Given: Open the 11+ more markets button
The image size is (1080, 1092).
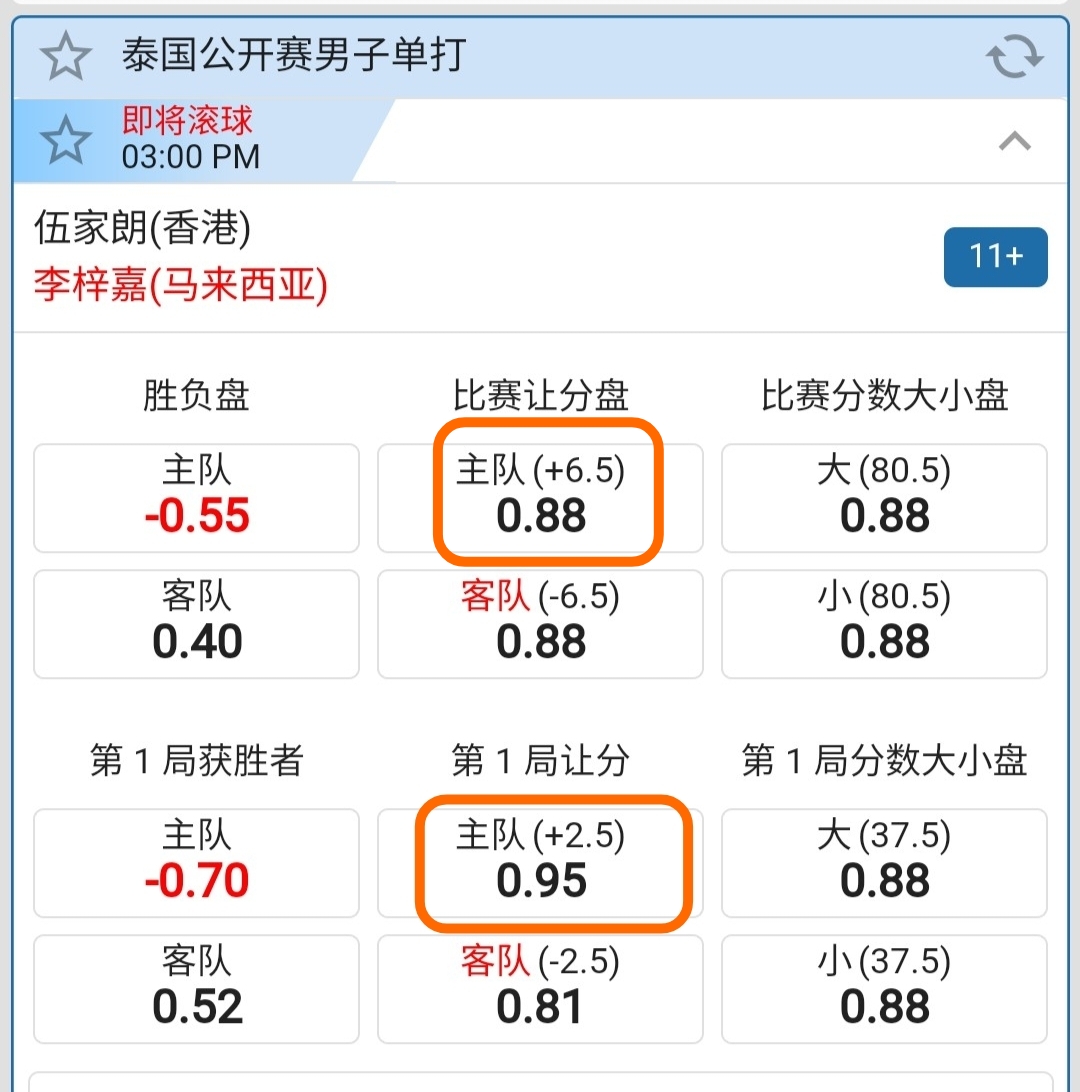Looking at the screenshot, I should click(x=995, y=257).
